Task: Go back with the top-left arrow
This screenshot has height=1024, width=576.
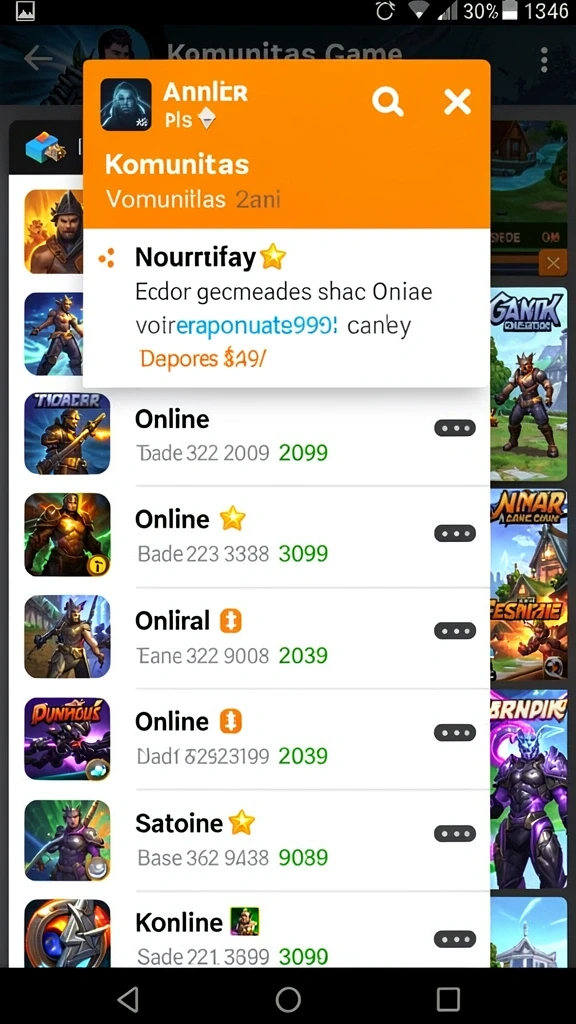Action: click(x=38, y=59)
